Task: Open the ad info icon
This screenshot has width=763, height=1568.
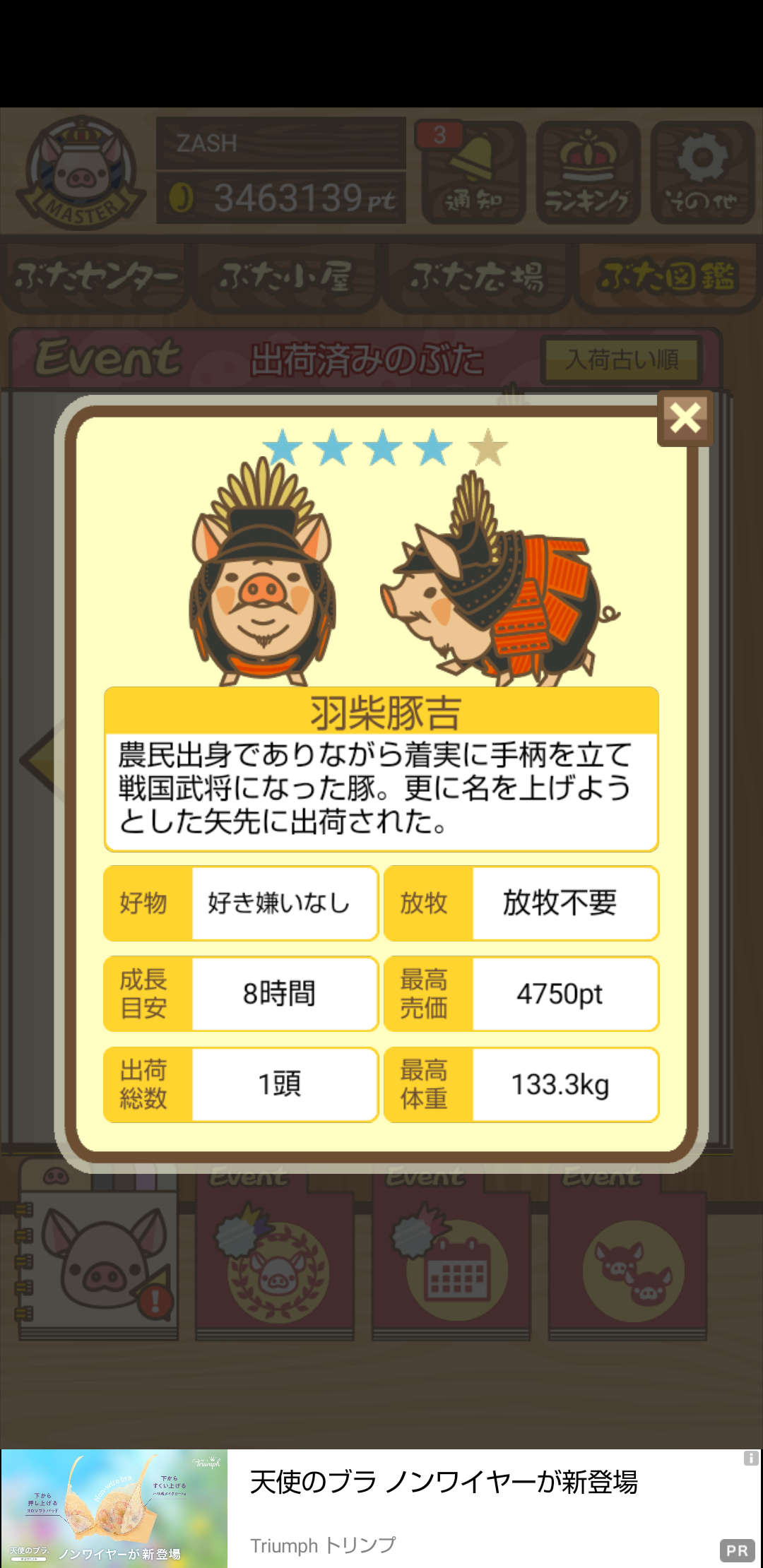Action: coord(751,1458)
